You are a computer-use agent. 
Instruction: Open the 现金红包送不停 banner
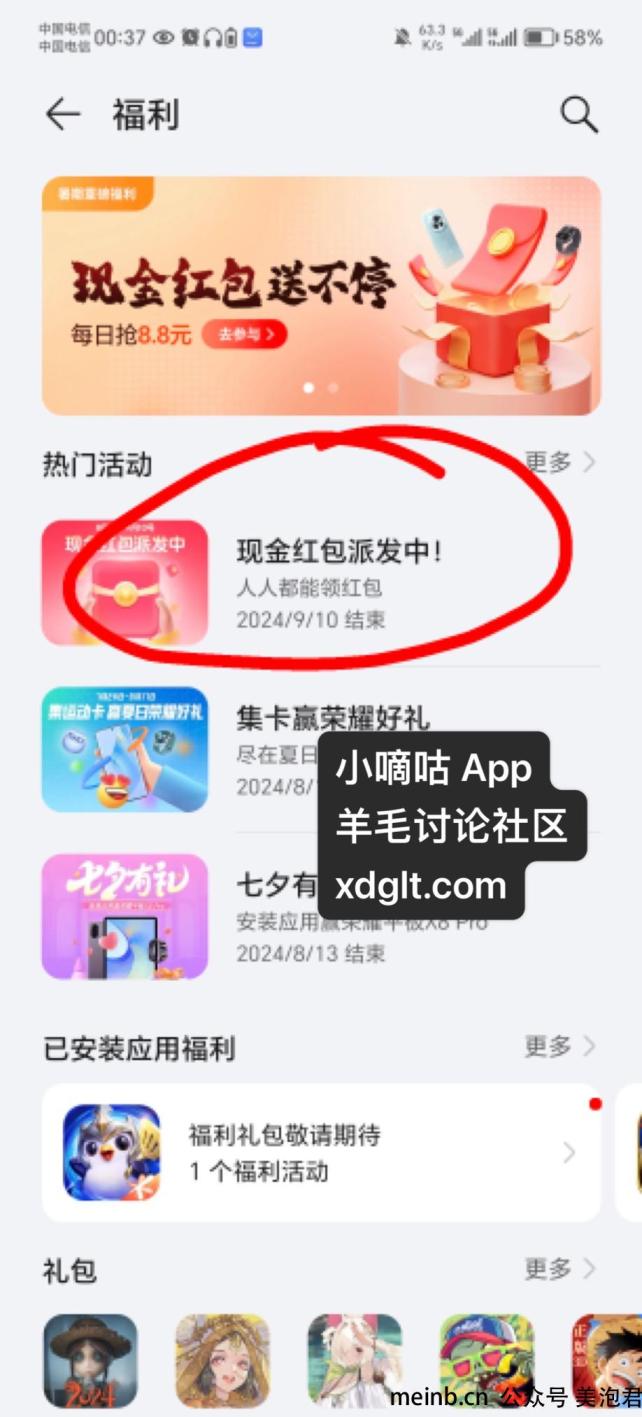point(321,295)
